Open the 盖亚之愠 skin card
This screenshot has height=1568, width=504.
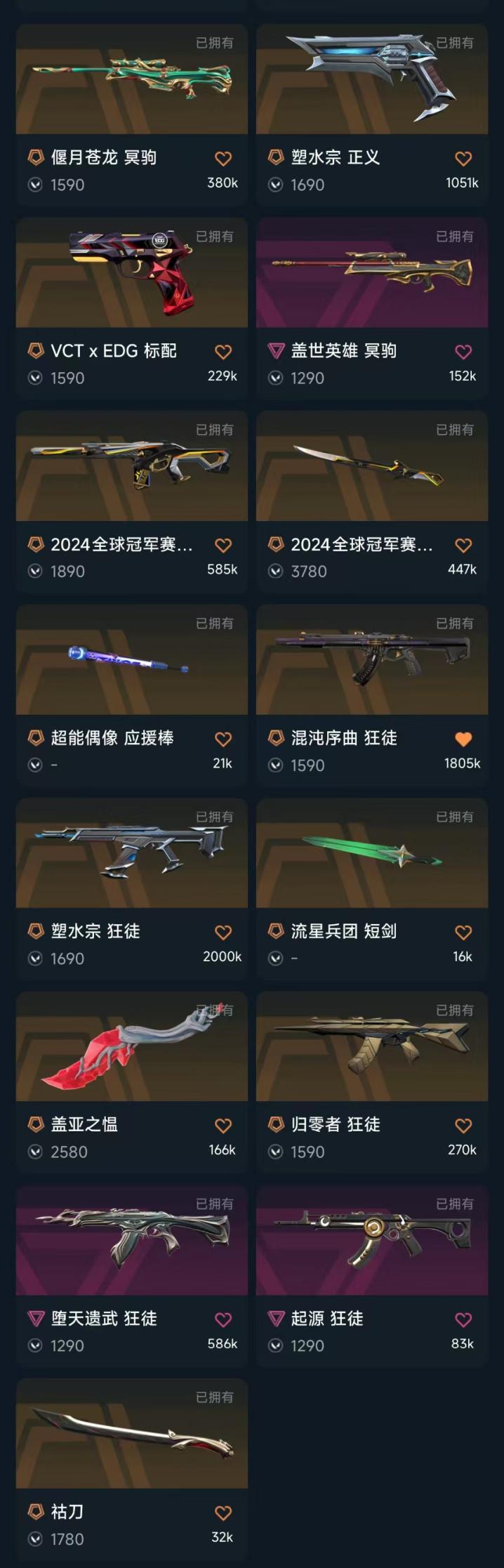tap(131, 1047)
